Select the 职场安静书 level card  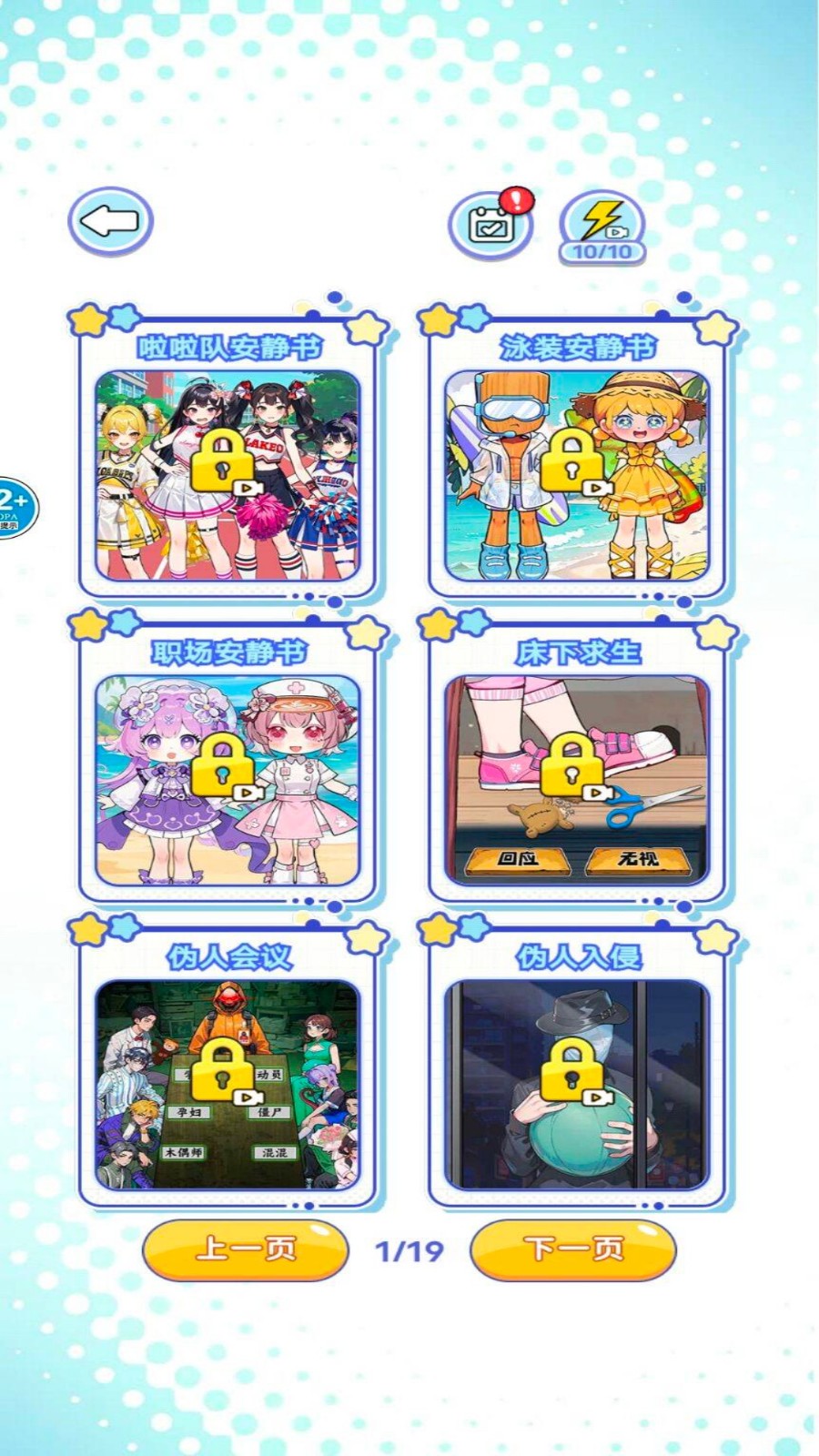(227, 778)
